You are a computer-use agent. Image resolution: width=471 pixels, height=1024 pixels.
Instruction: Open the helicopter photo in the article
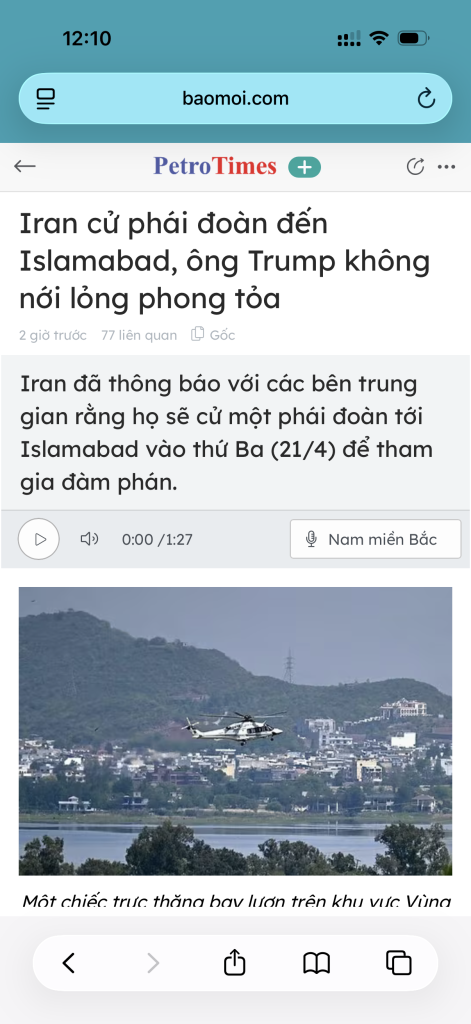(235, 731)
